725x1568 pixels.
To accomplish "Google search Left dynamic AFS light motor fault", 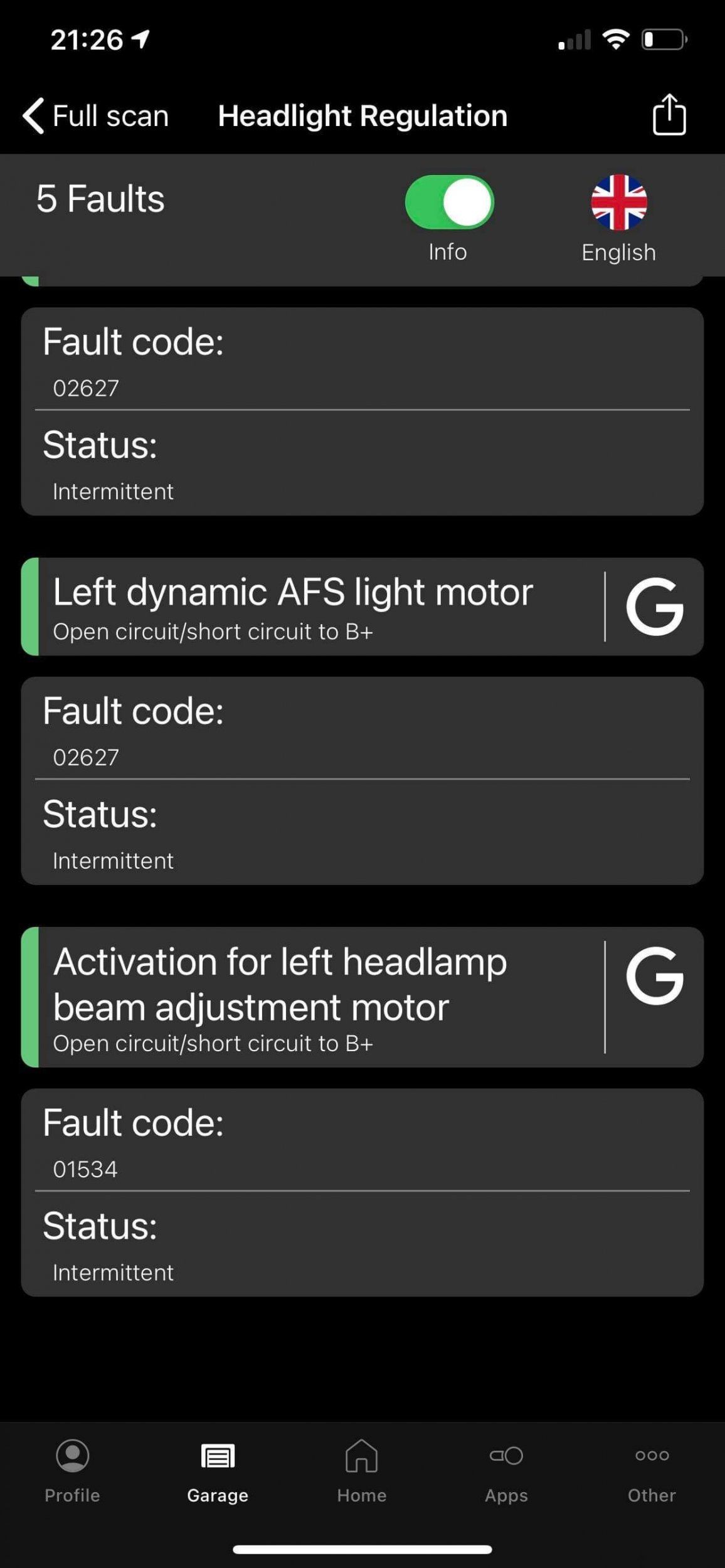I will [654, 607].
